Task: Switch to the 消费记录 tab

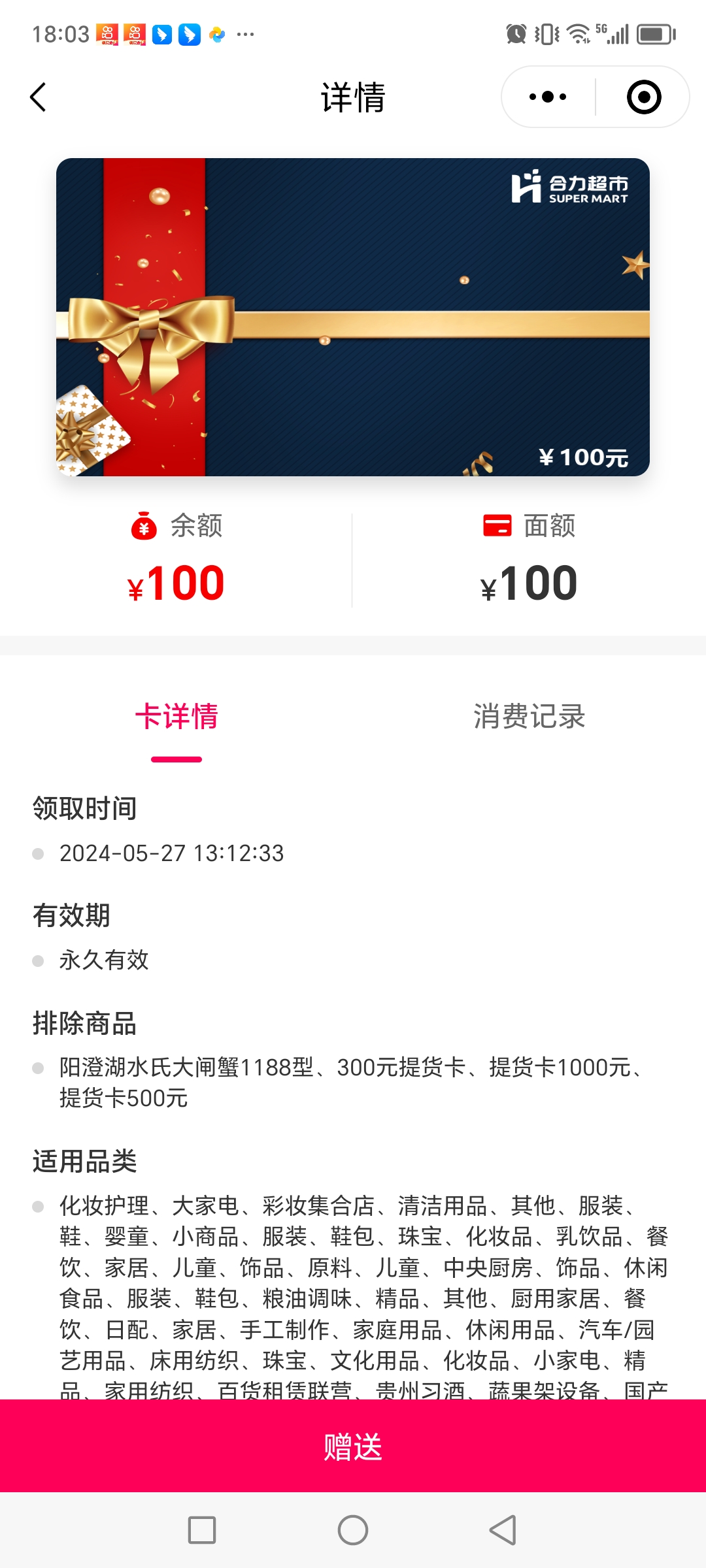Action: click(x=529, y=717)
